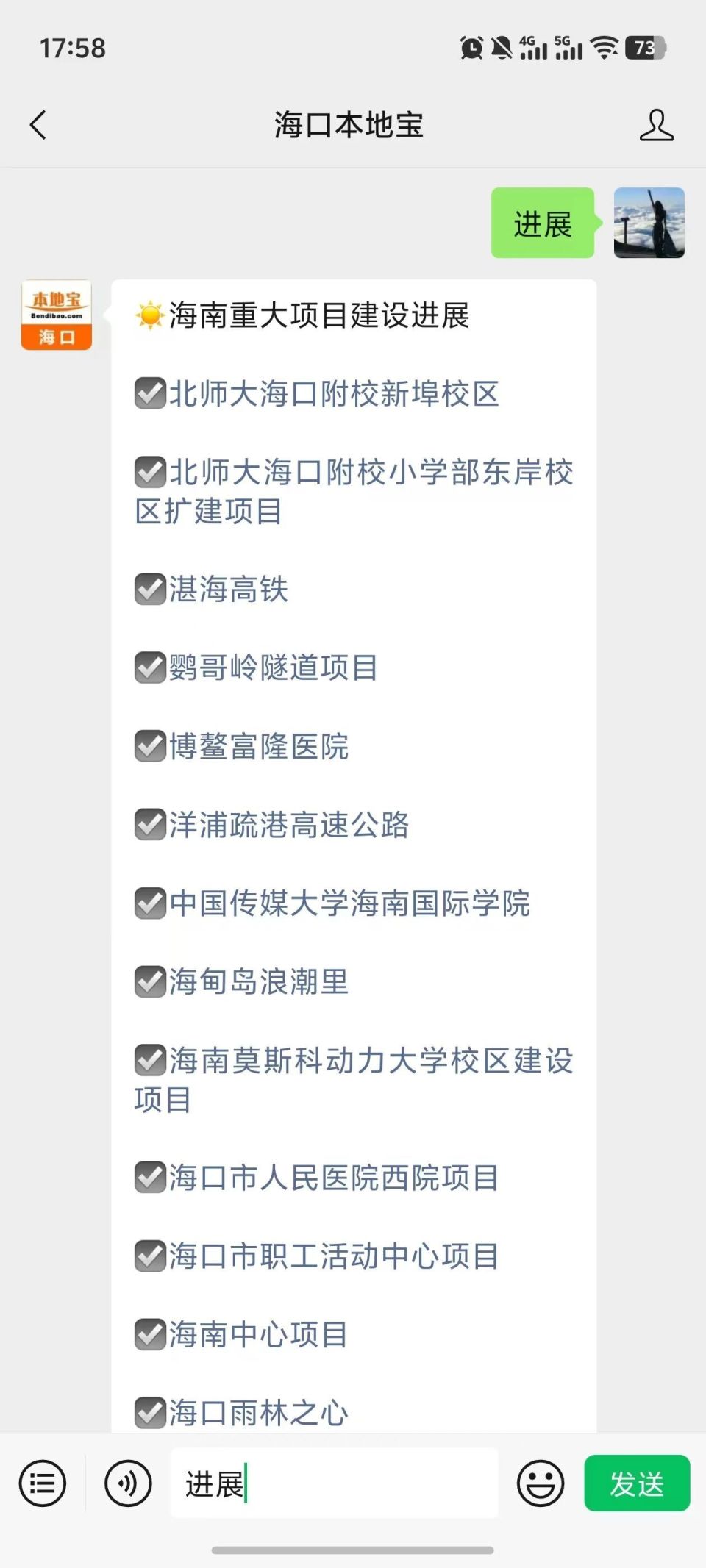The height and width of the screenshot is (1568, 706).
Task: Tick the checkbox beside 博鳌富隆医院
Action: click(x=149, y=747)
